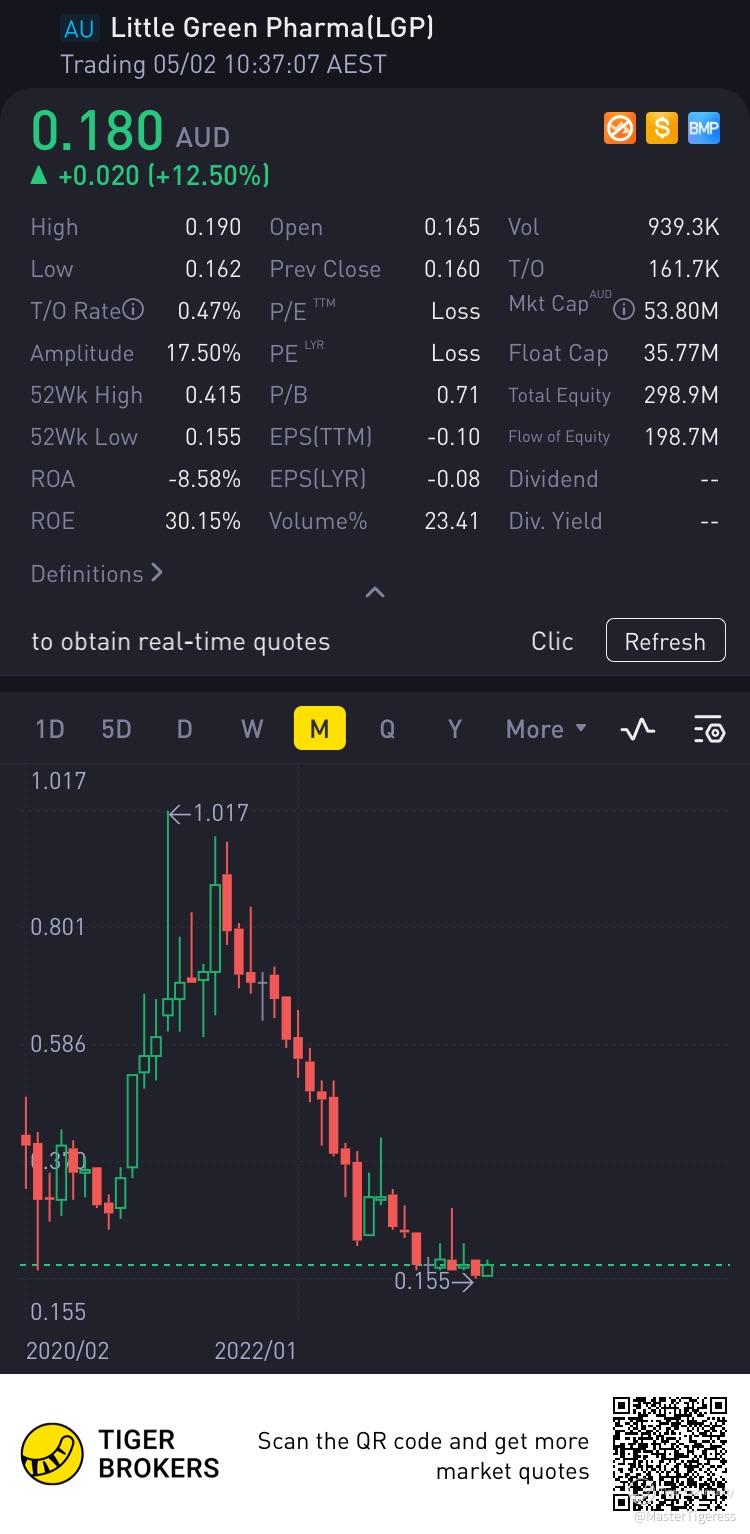This screenshot has width=750, height=1534.
Task: Refresh the real-time quotes
Action: [x=665, y=641]
